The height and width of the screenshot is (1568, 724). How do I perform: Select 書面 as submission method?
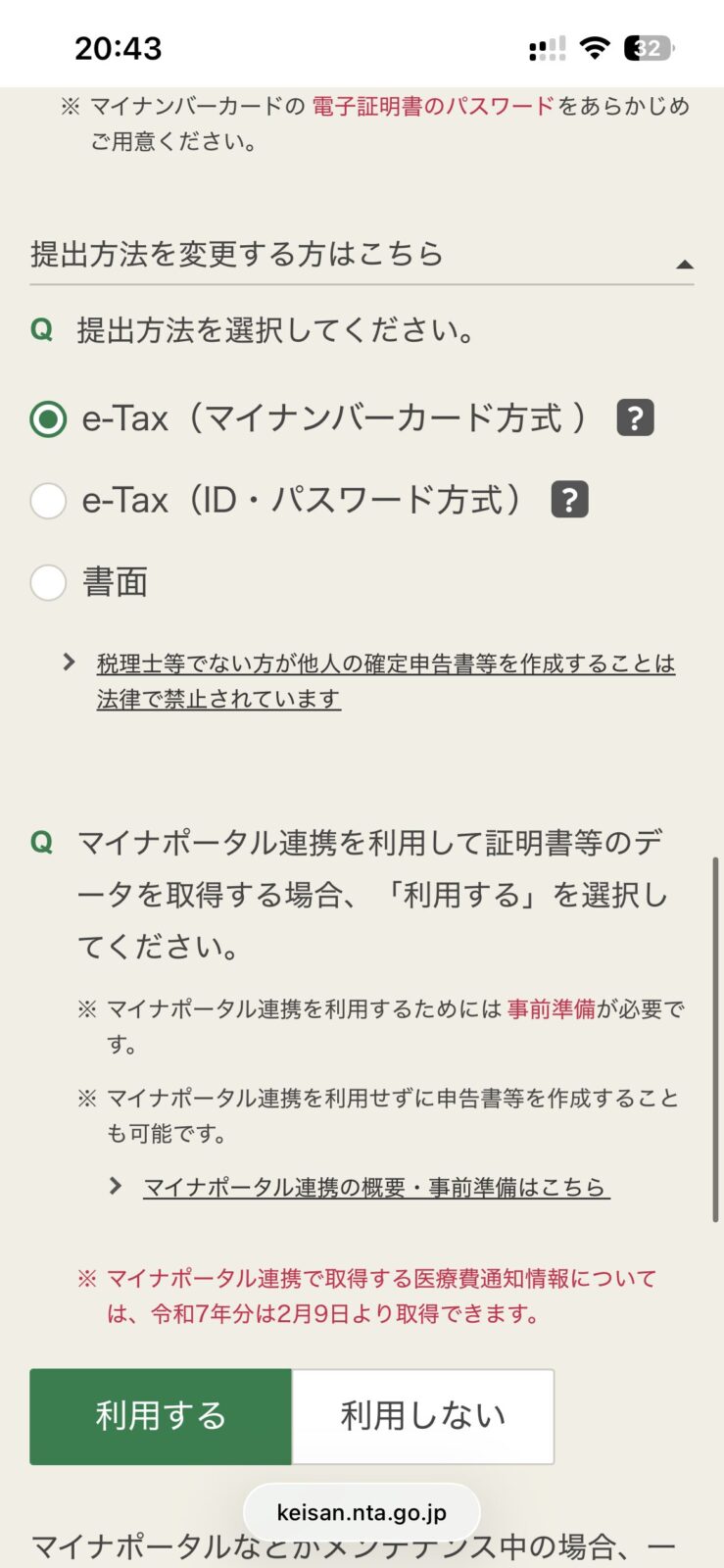[48, 583]
